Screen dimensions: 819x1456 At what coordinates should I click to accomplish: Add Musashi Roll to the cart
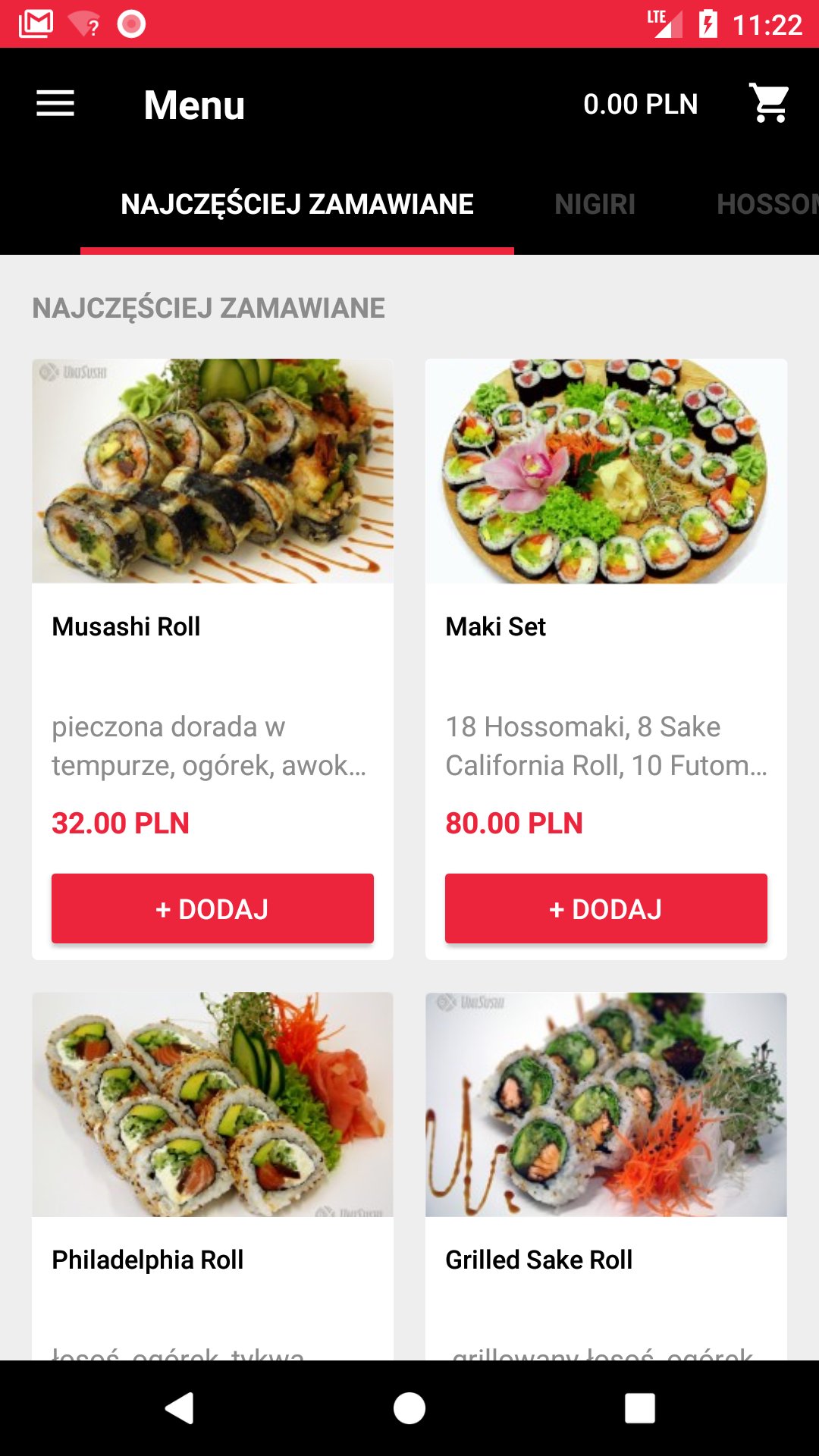[212, 908]
